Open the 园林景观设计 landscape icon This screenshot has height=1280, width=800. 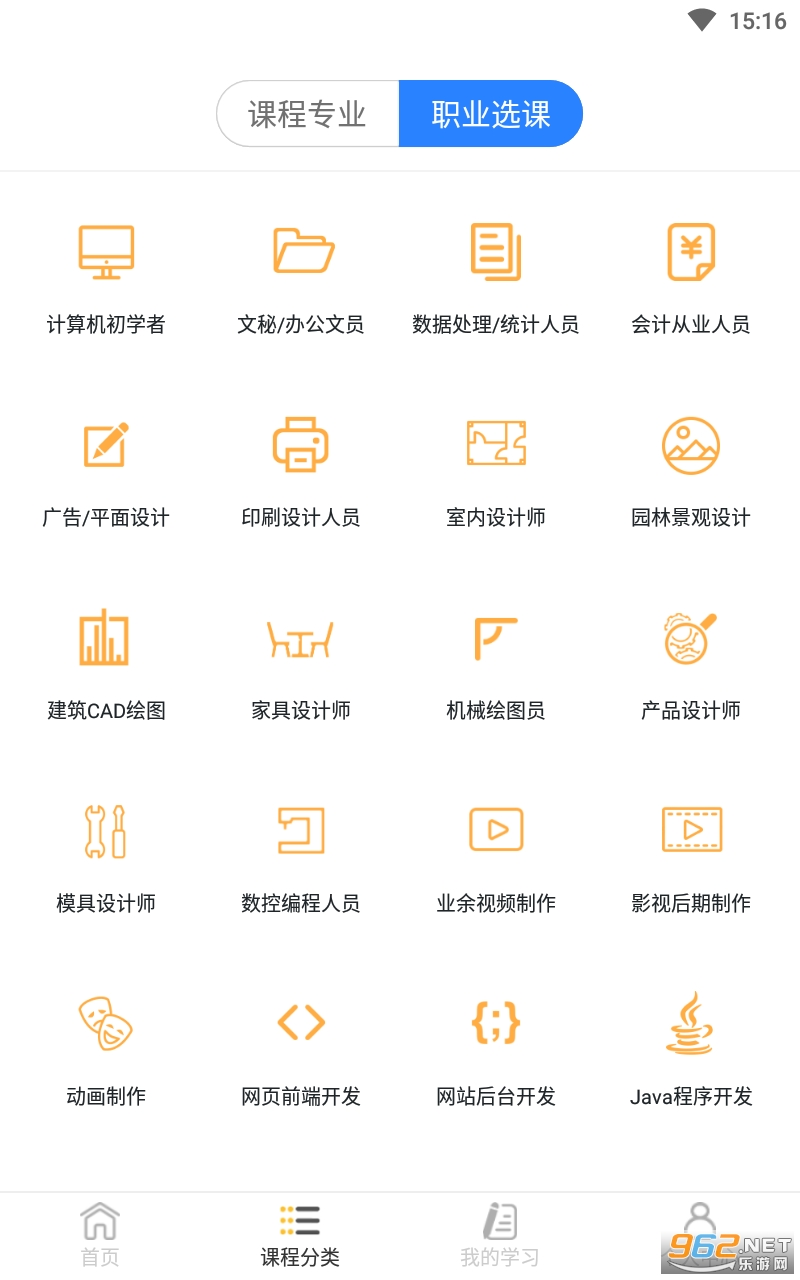click(691, 444)
